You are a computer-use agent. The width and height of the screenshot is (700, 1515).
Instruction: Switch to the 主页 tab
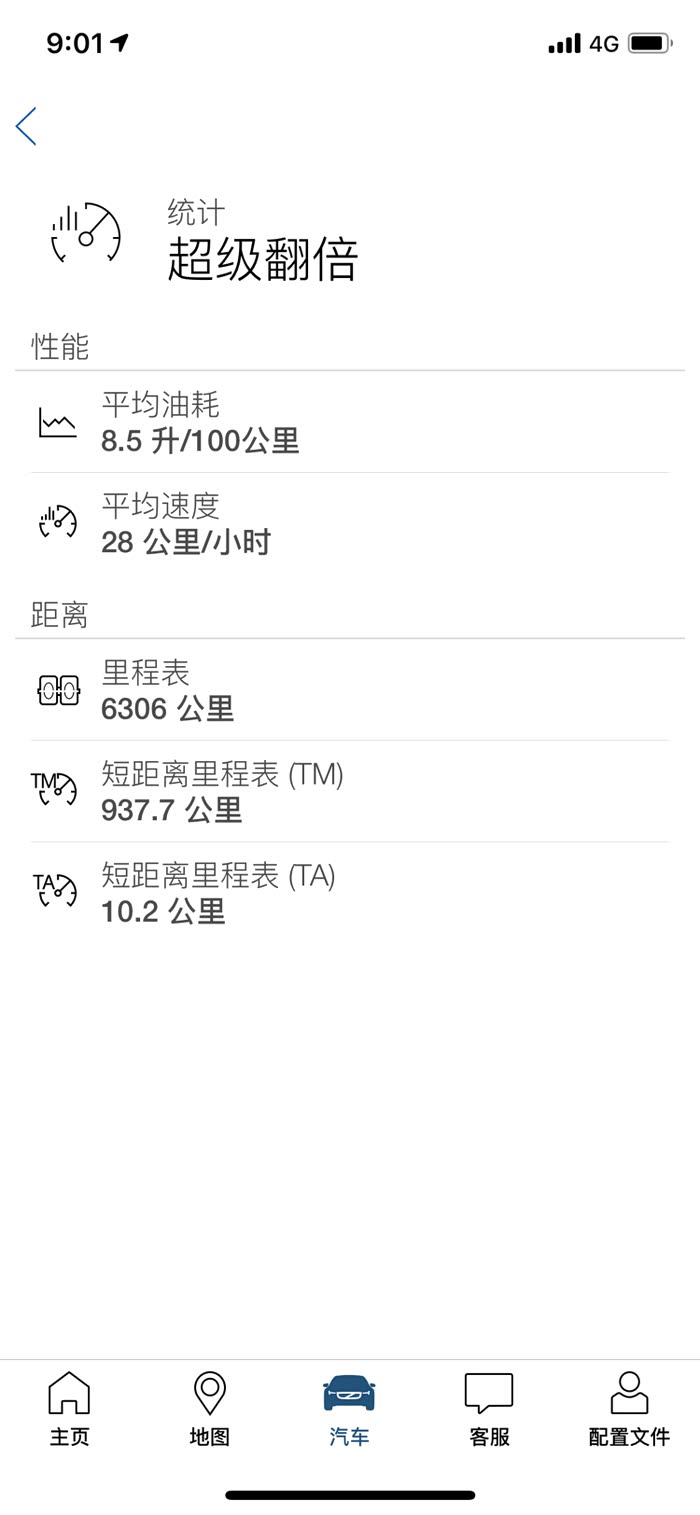69,1408
